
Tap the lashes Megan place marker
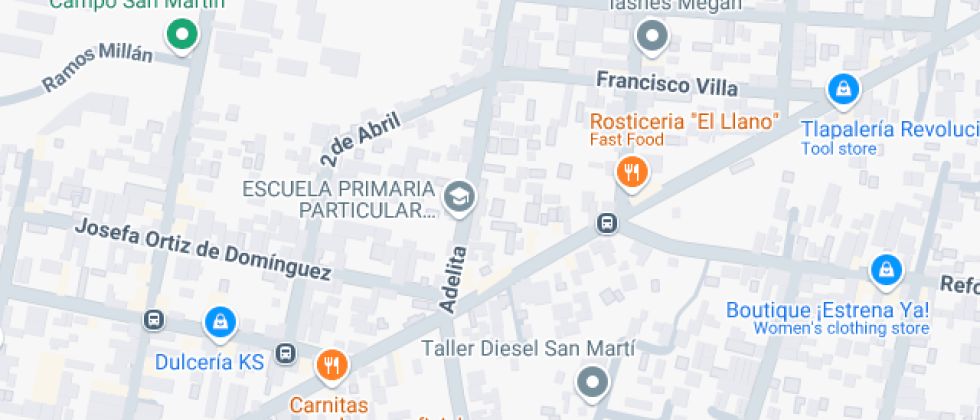[x=652, y=38]
